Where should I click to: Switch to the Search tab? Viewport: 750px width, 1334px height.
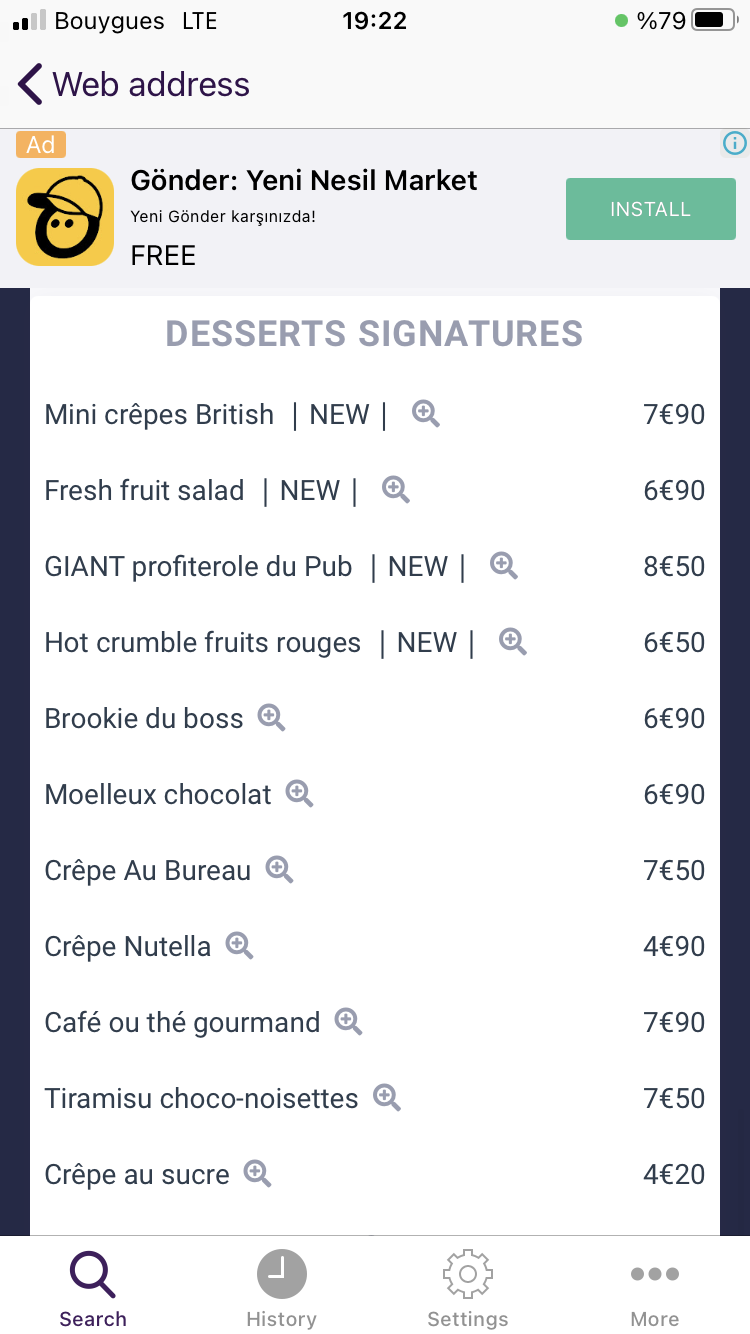click(x=93, y=1290)
